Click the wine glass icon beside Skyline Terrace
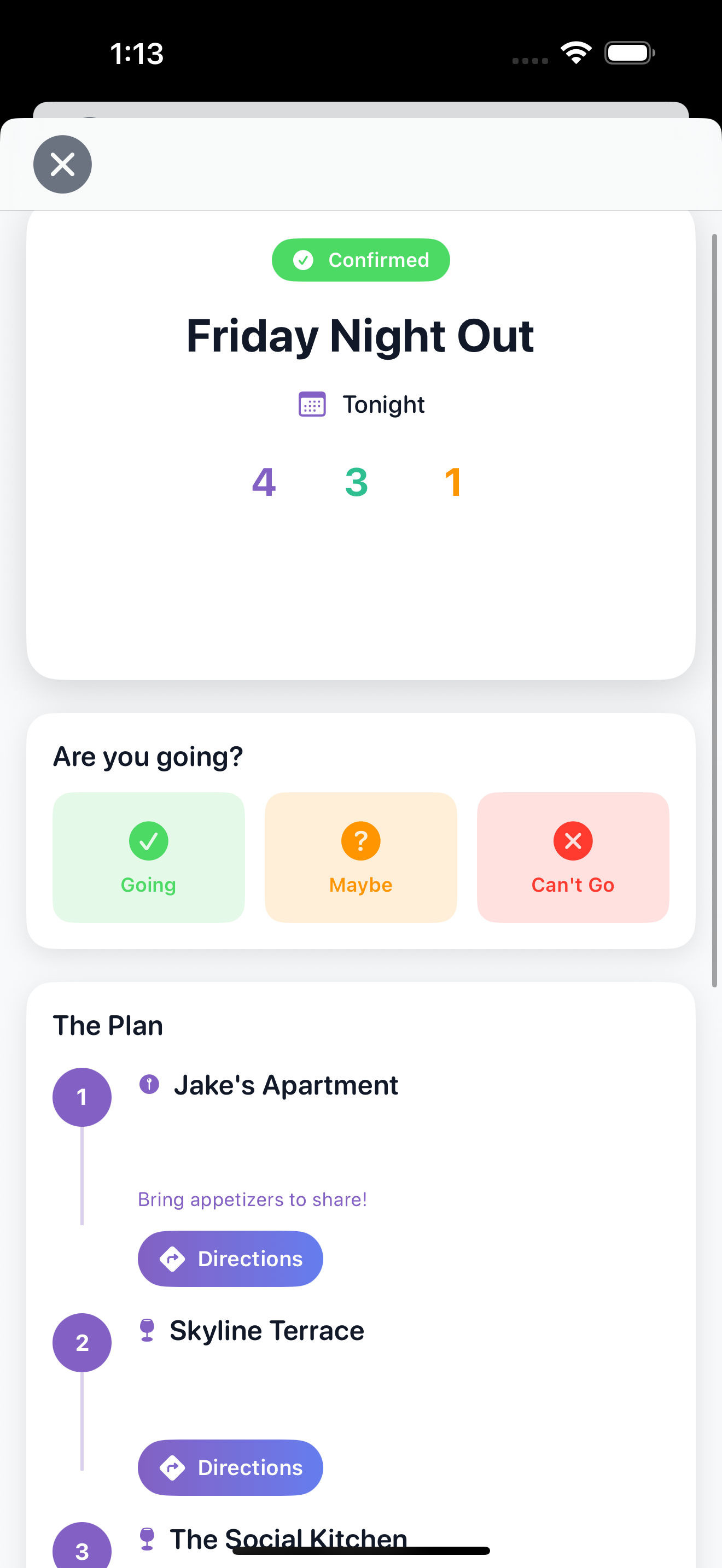This screenshot has height=1568, width=722. pyautogui.click(x=148, y=1330)
